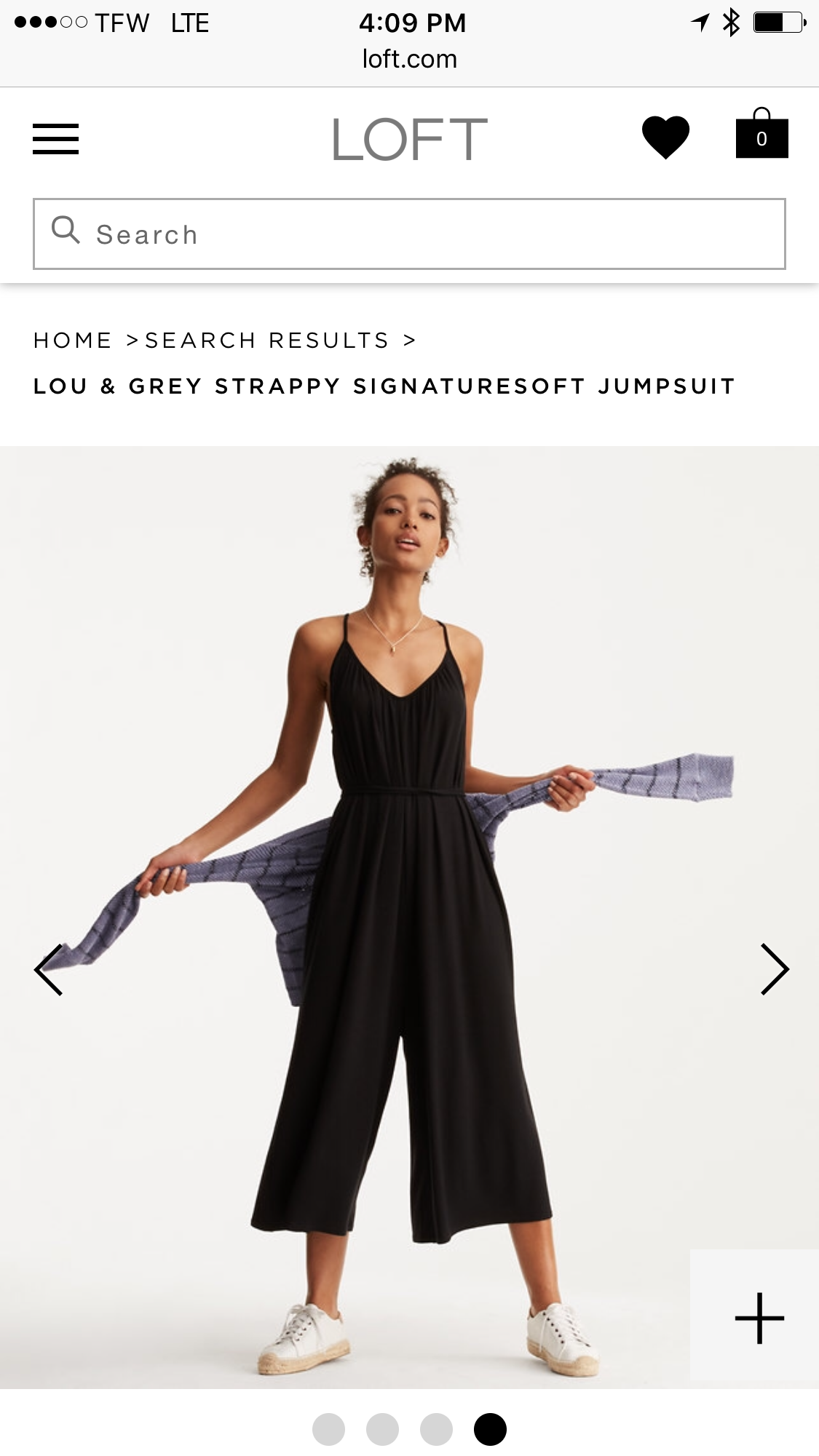Viewport: 819px width, 1456px height.
Task: Open the loft.com address bar
Action: click(x=409, y=59)
